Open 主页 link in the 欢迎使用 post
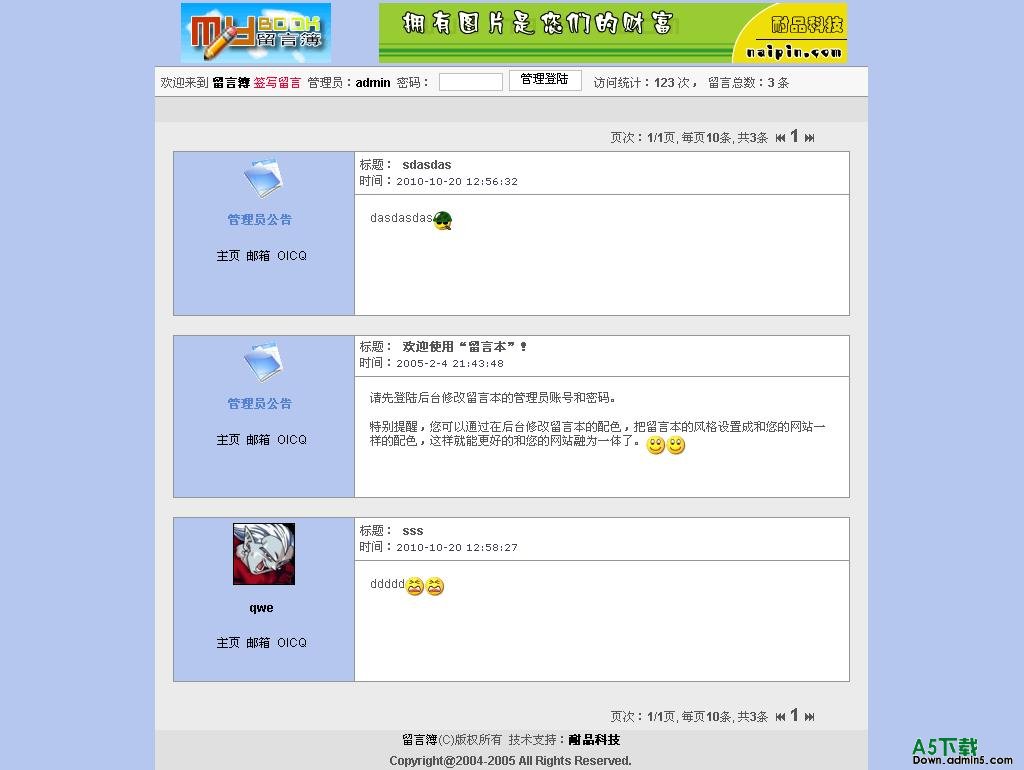This screenshot has width=1024, height=770. tap(228, 440)
